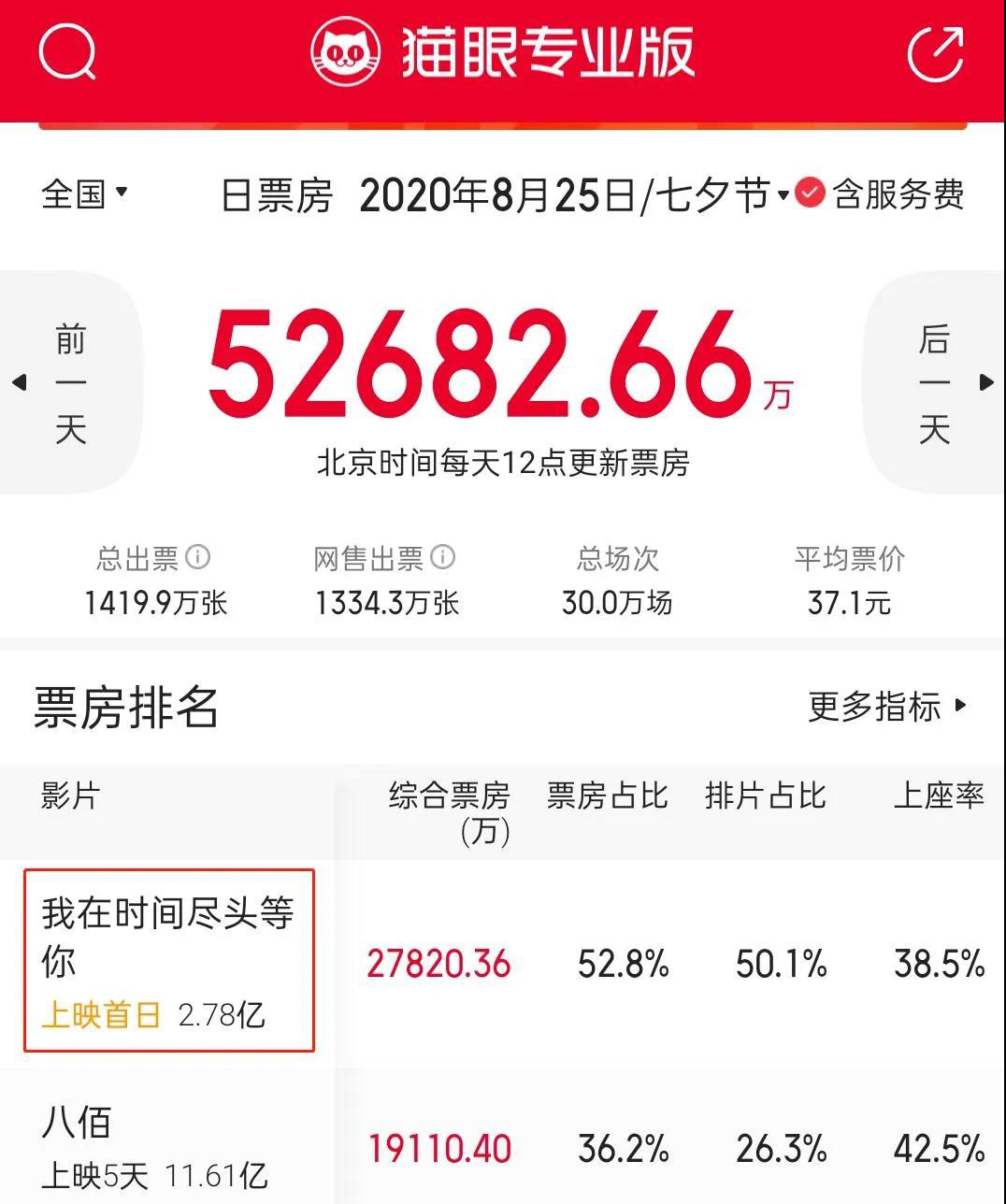Share this box office page
The image size is (1006, 1204).
coord(936,53)
